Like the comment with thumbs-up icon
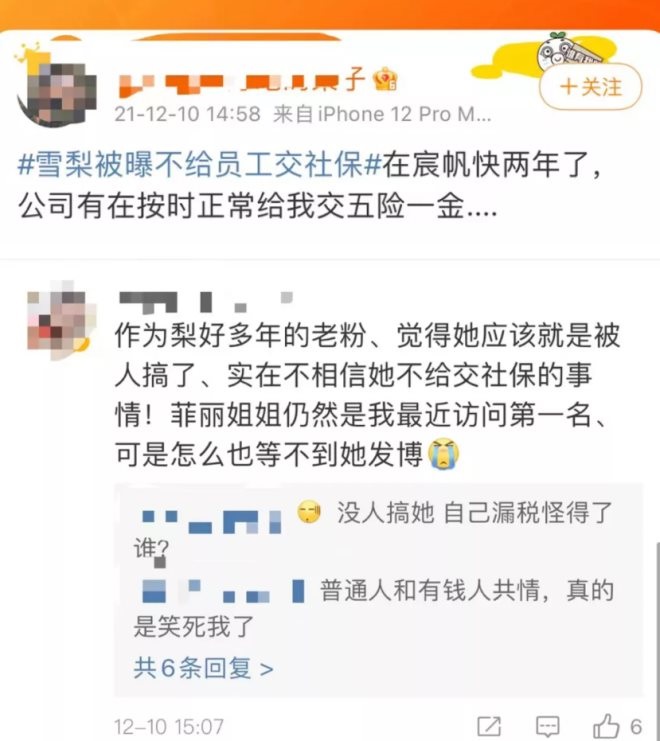 [607, 725]
